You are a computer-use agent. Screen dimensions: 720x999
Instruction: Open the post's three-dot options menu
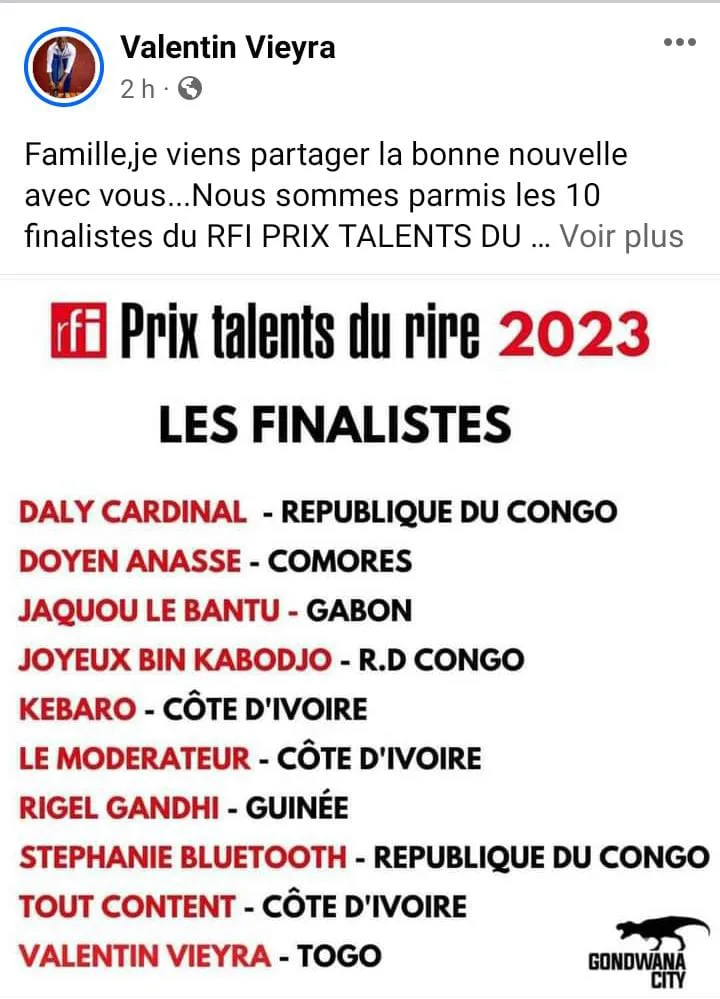679,43
